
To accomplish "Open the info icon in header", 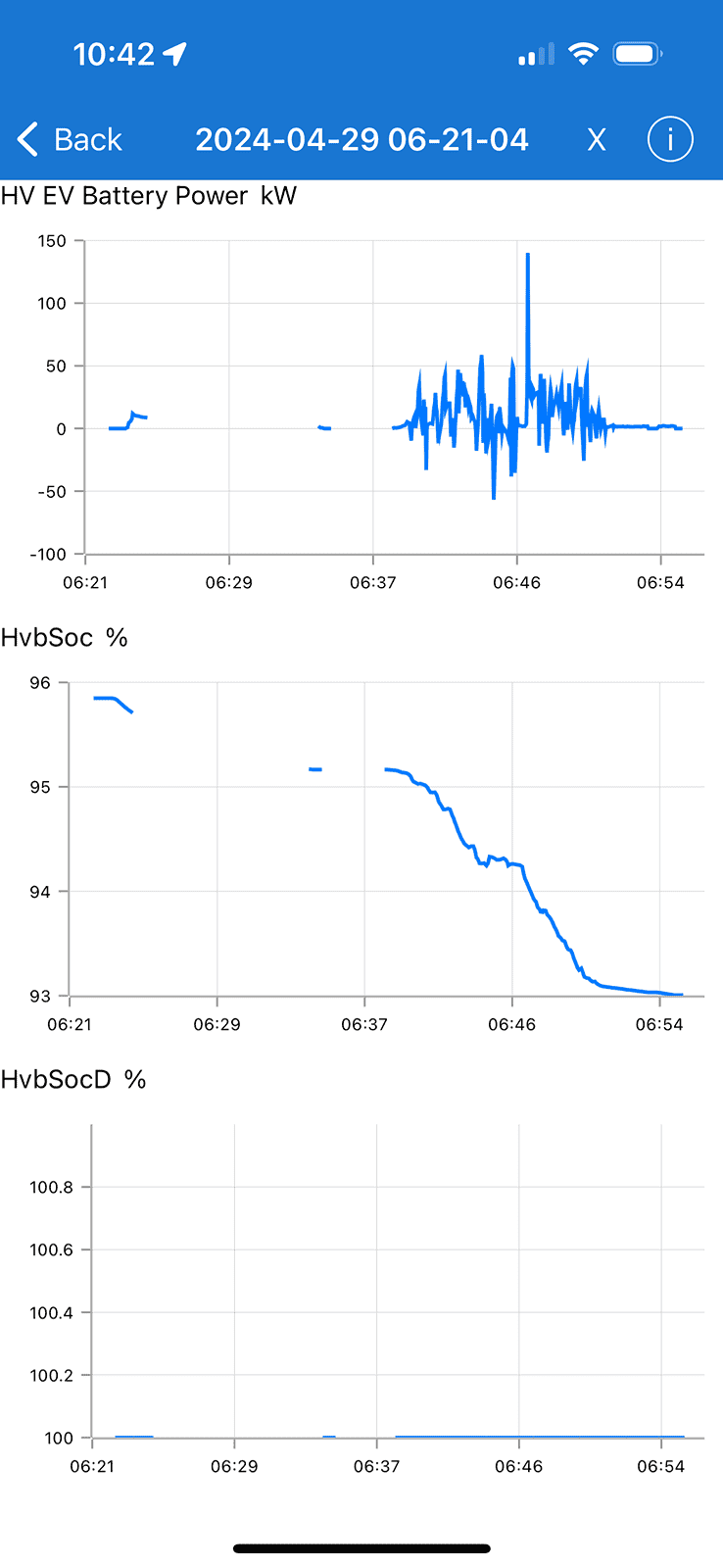I will coord(670,140).
